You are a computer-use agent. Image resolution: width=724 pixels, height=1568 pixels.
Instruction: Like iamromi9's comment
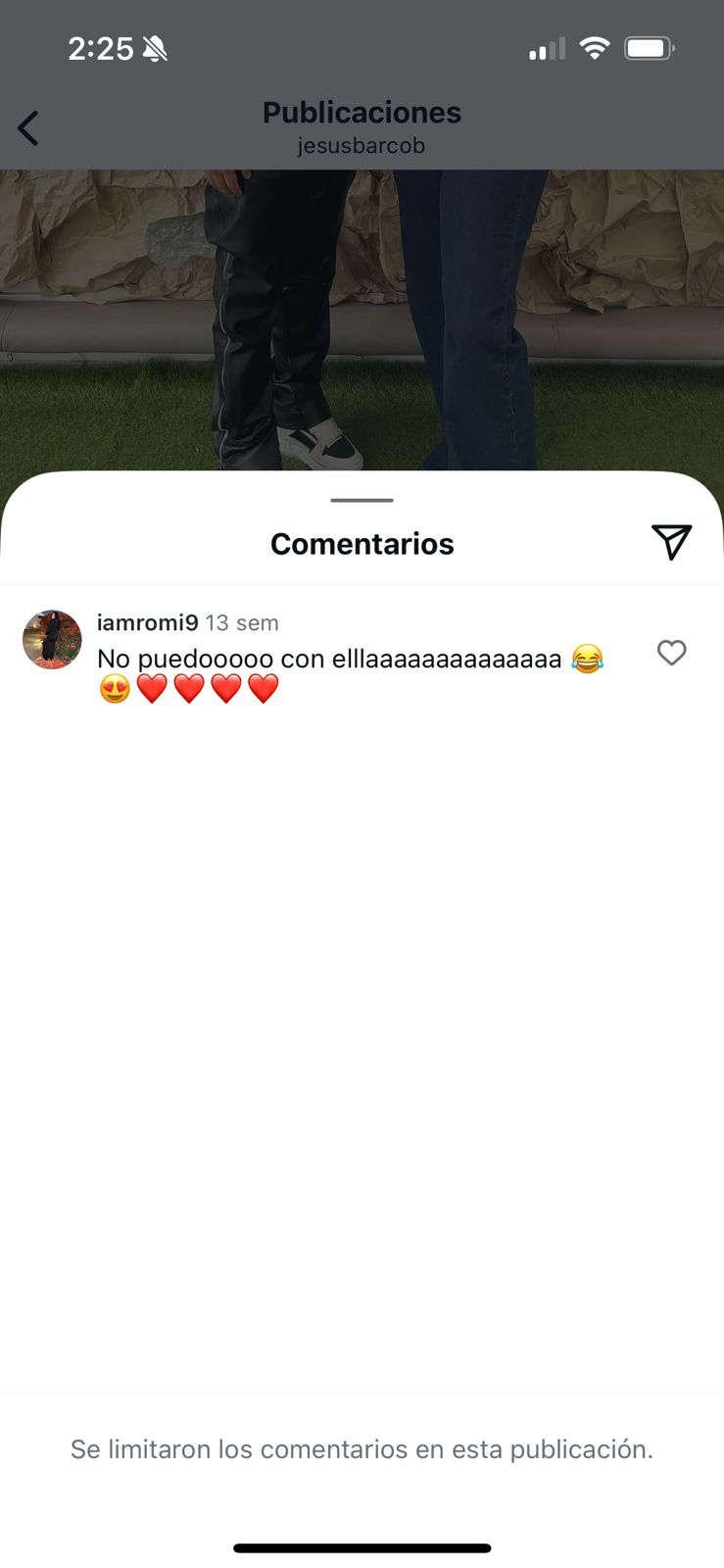click(671, 653)
